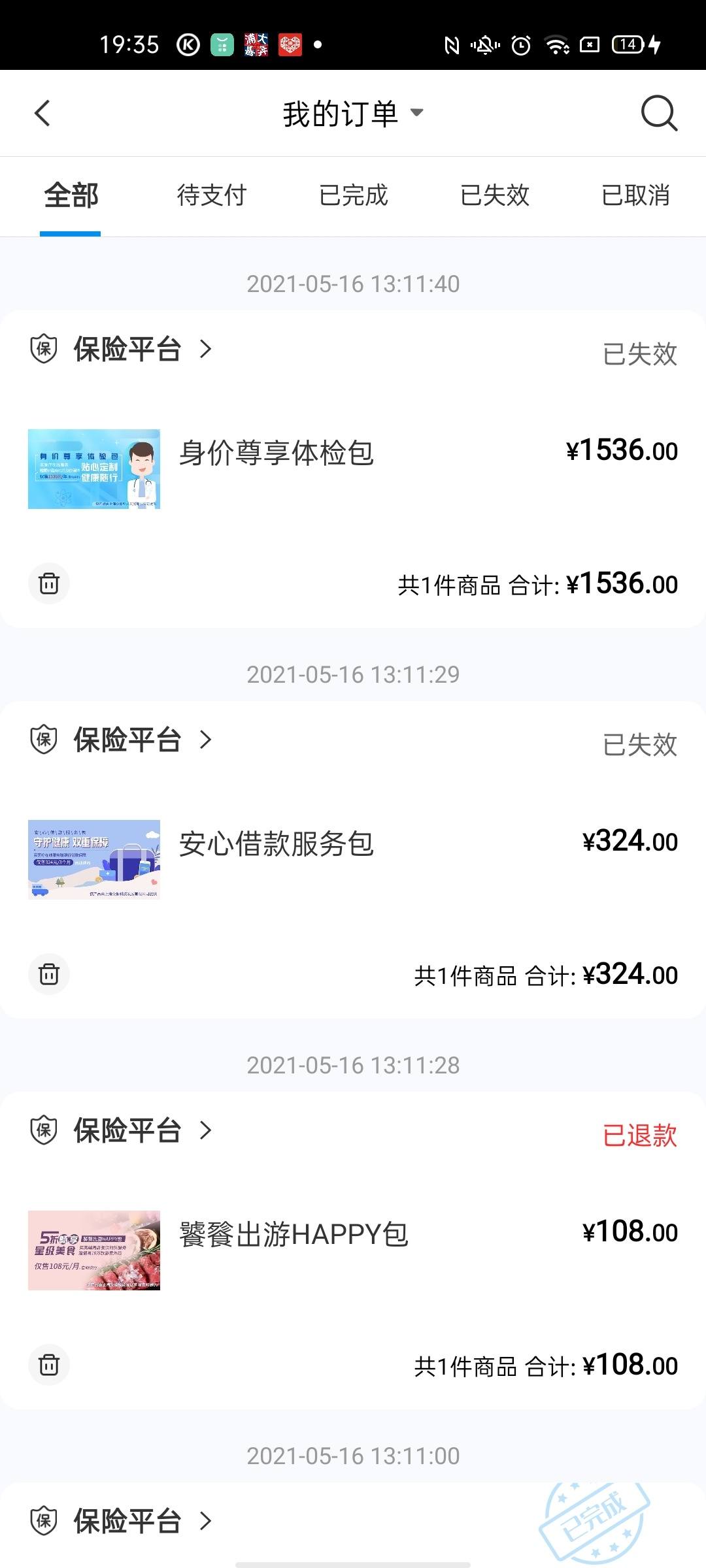This screenshot has height=1568, width=706.
Task: Open order search magnifier
Action: 659,114
